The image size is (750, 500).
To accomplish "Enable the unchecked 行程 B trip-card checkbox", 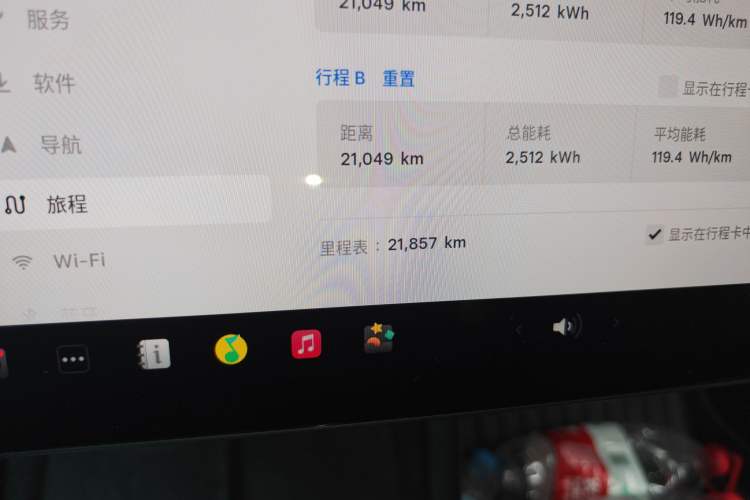I will (x=668, y=87).
